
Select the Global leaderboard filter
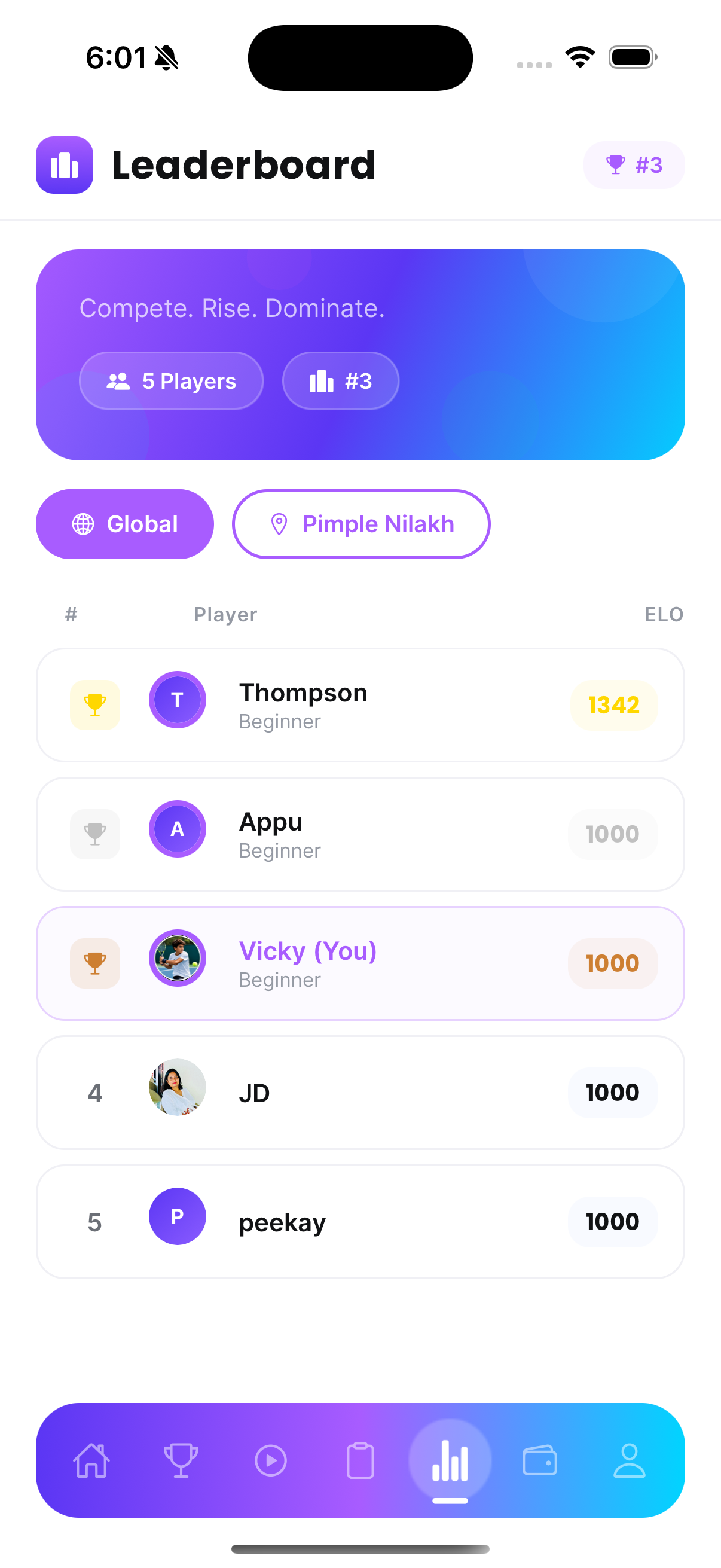(125, 524)
